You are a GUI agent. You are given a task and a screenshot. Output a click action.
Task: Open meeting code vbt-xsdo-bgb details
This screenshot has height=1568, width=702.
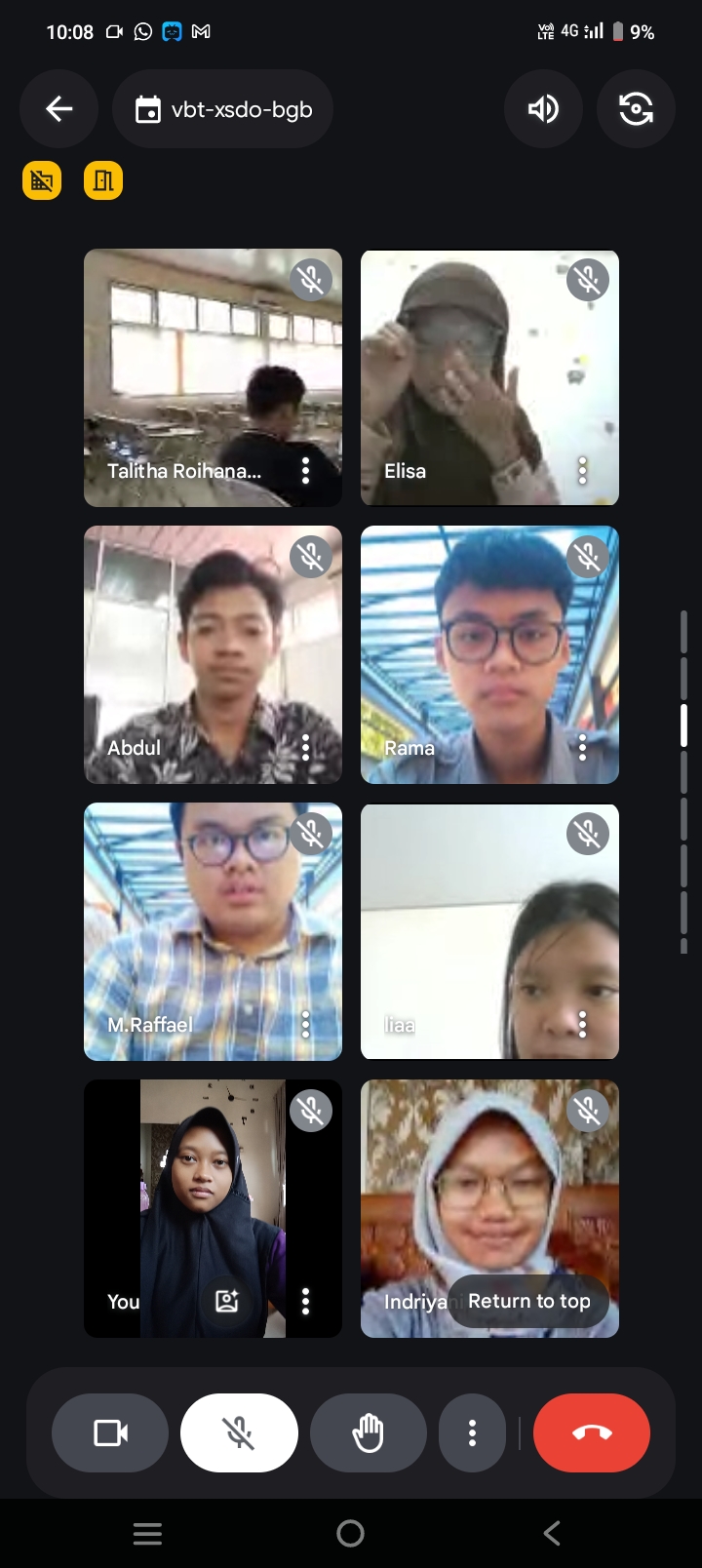pyautogui.click(x=223, y=109)
